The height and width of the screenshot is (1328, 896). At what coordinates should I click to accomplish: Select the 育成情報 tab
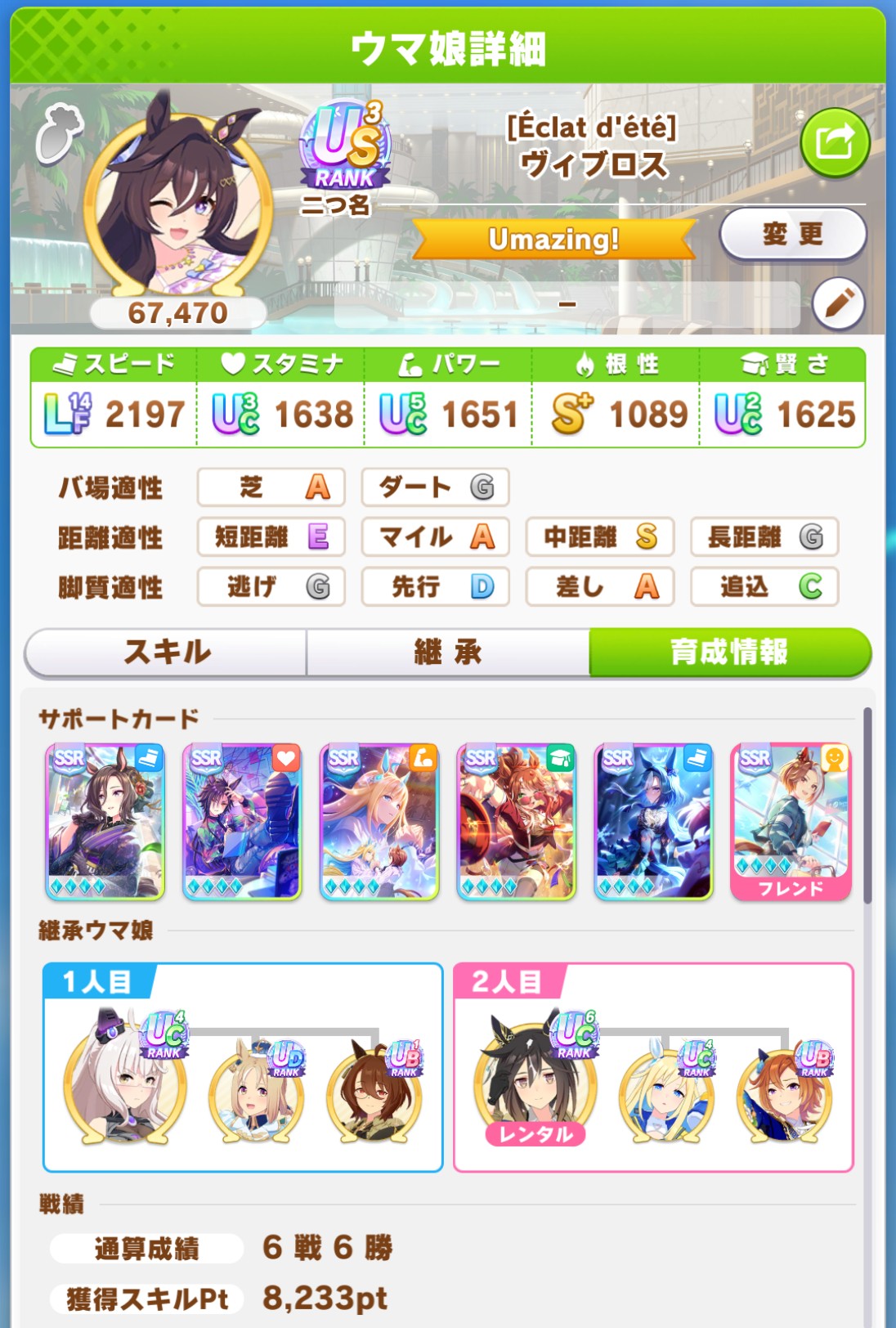pyautogui.click(x=729, y=652)
